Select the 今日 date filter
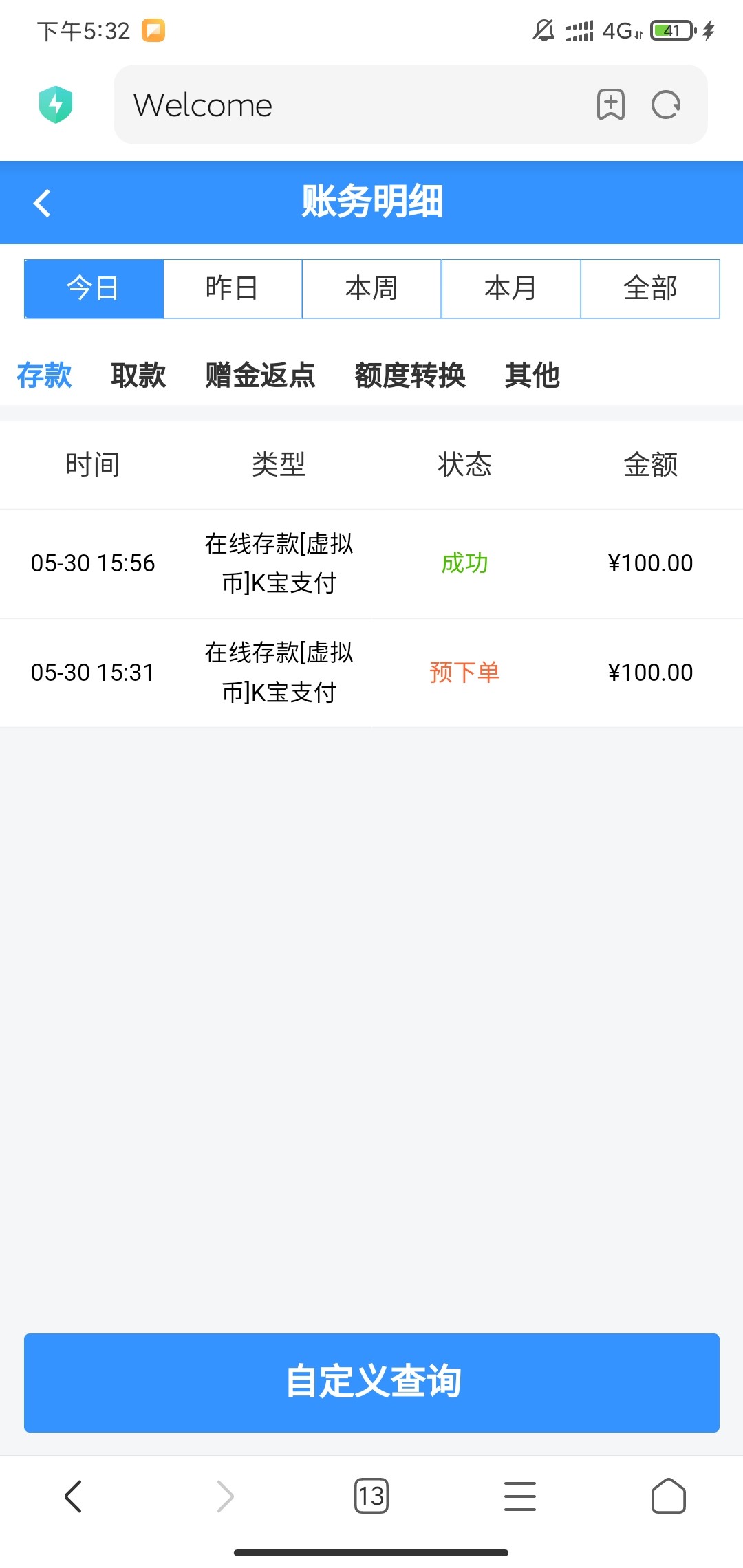Viewport: 743px width, 1568px height. pyautogui.click(x=94, y=289)
